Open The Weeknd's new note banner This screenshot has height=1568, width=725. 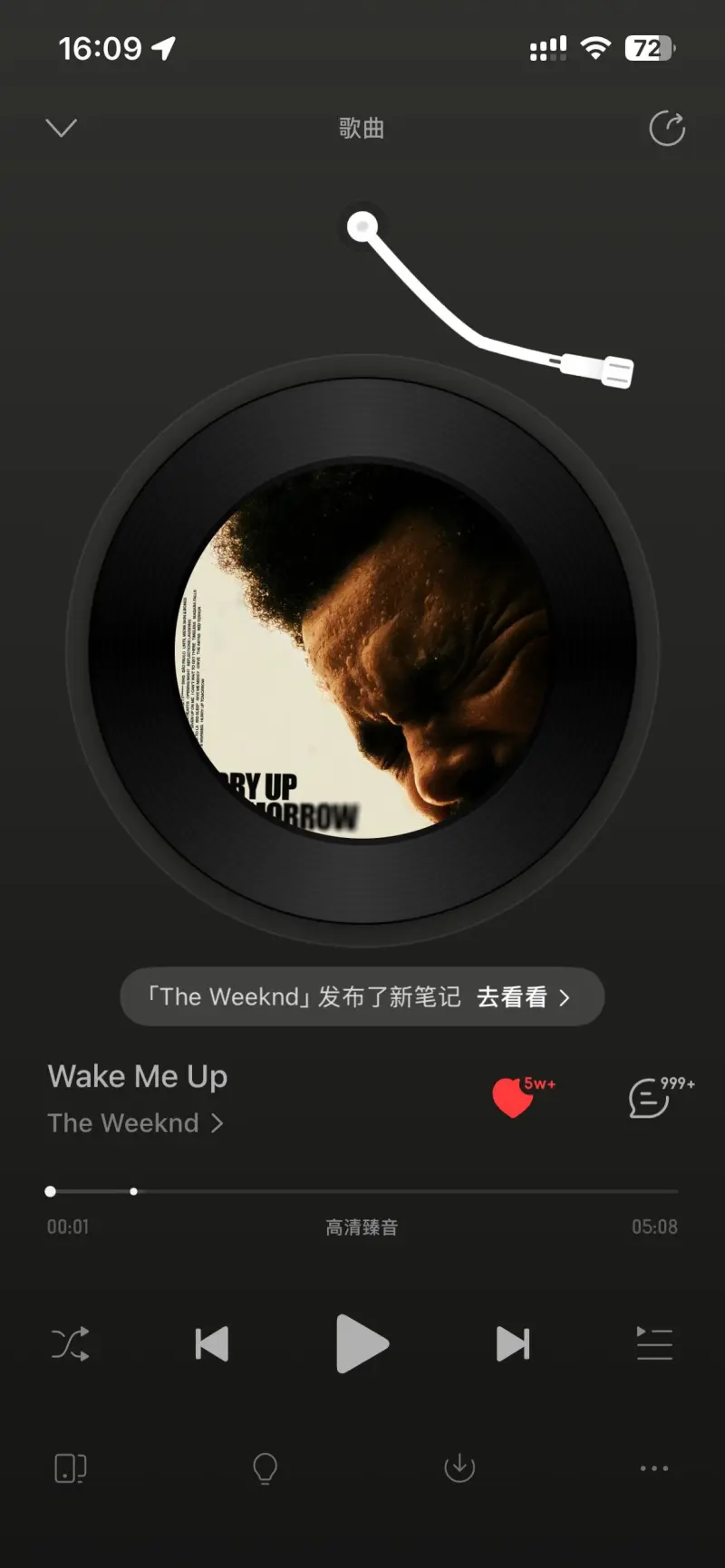click(x=362, y=997)
